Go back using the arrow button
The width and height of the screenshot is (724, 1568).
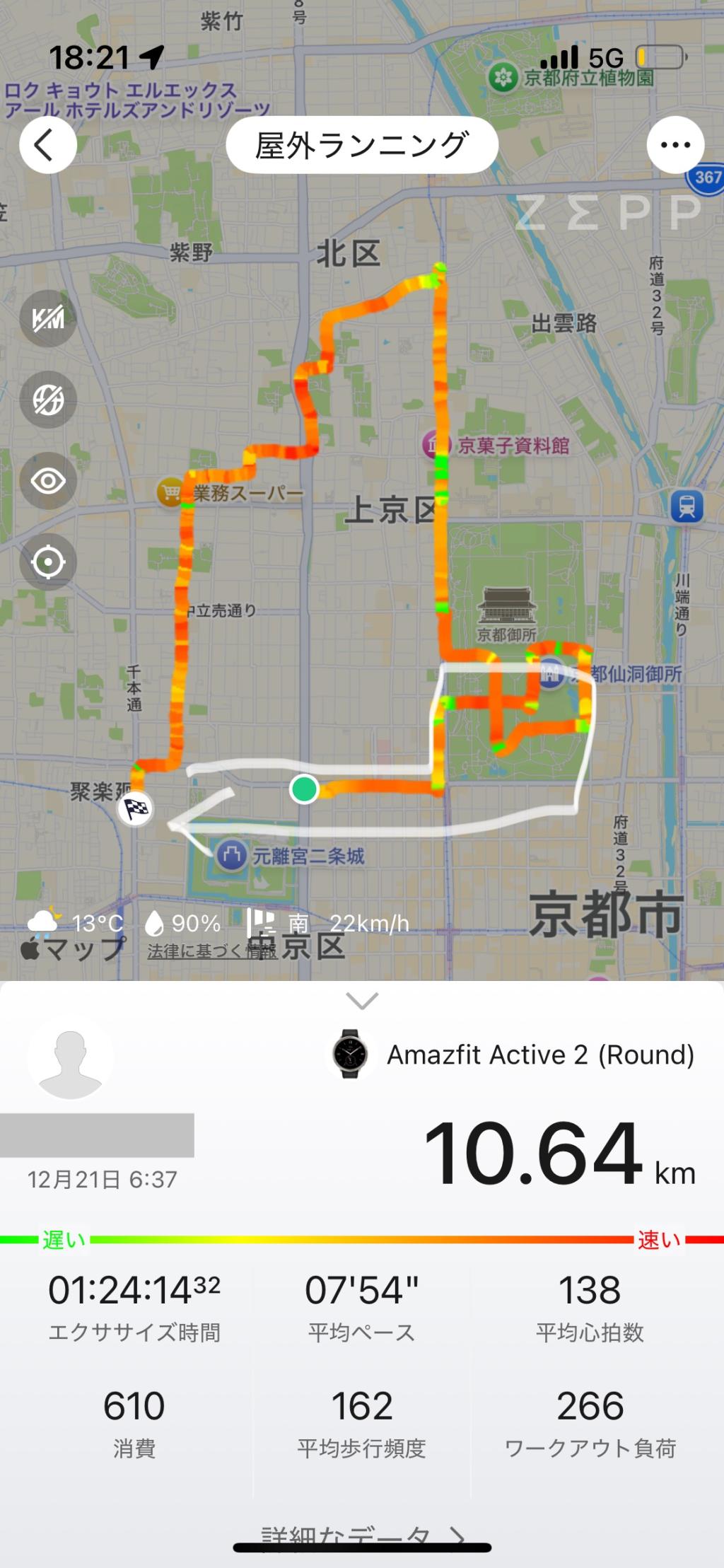47,145
